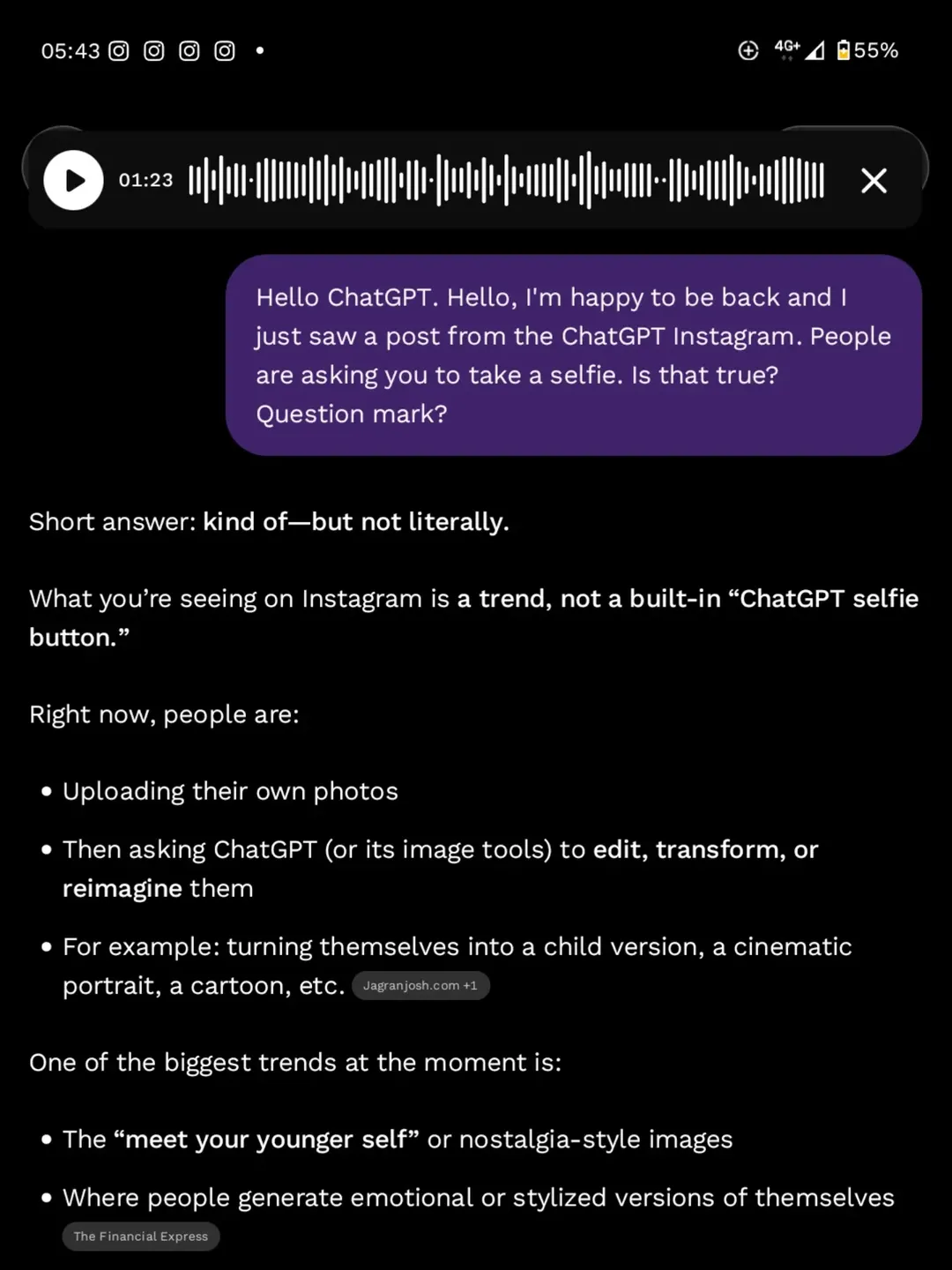The height and width of the screenshot is (1270, 952).
Task: Open the Jagranjosh.com +1 source chip
Action: [420, 985]
